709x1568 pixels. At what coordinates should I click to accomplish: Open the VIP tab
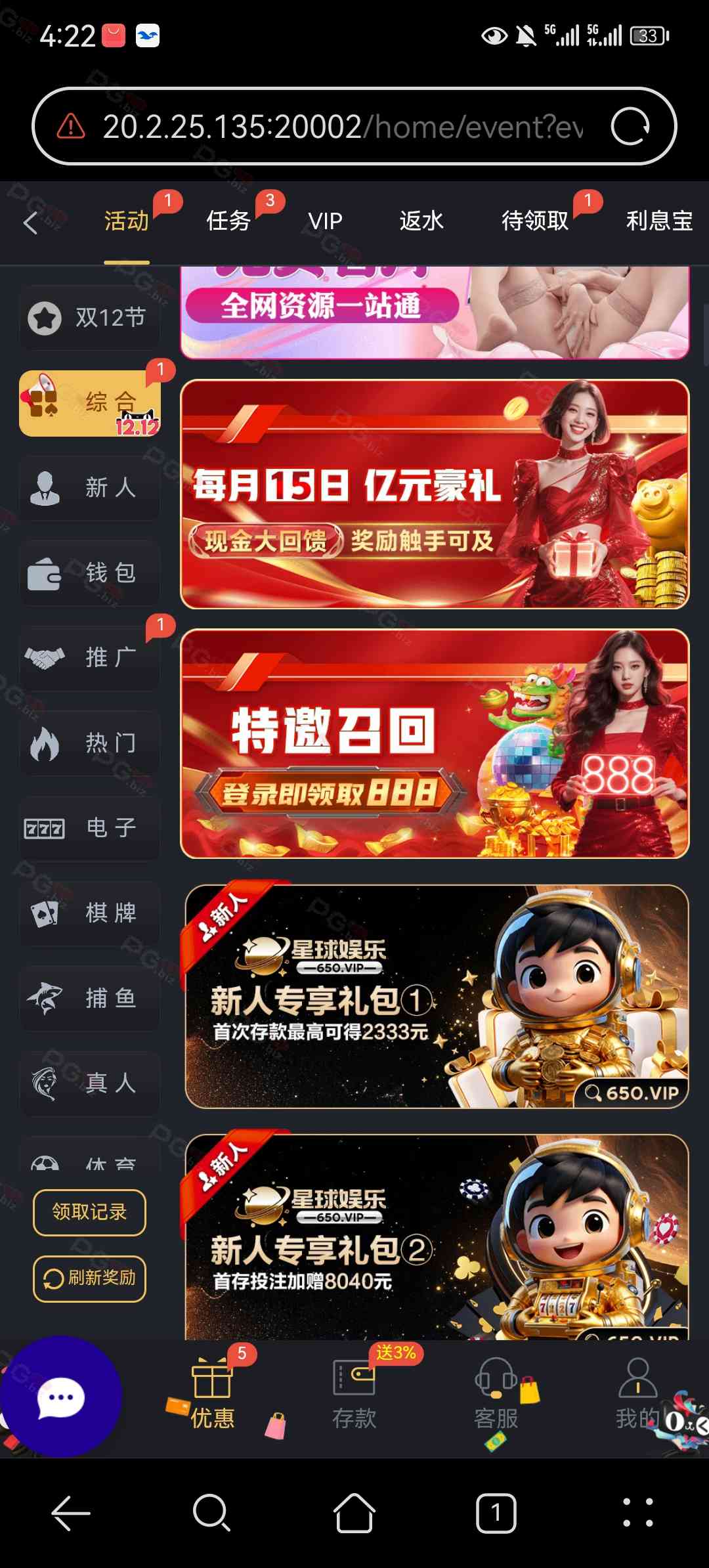pos(325,221)
